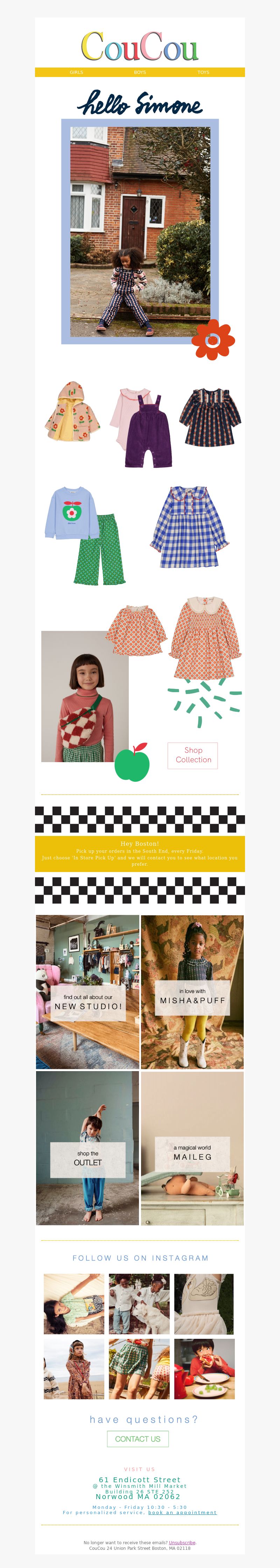Open the BOYS category link
Image resolution: width=280 pixels, height=1568 pixels.
click(140, 72)
